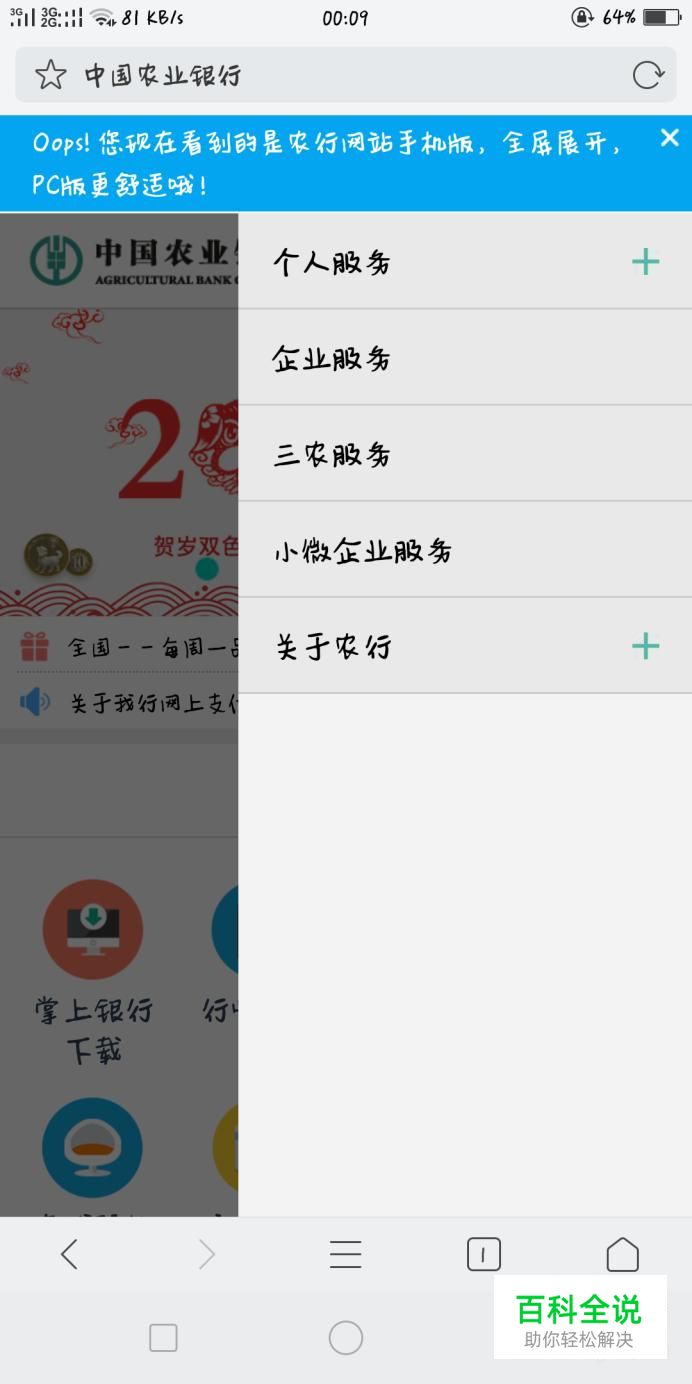
Task: Tap the 中国农业银行 address bar
Action: coord(330,75)
